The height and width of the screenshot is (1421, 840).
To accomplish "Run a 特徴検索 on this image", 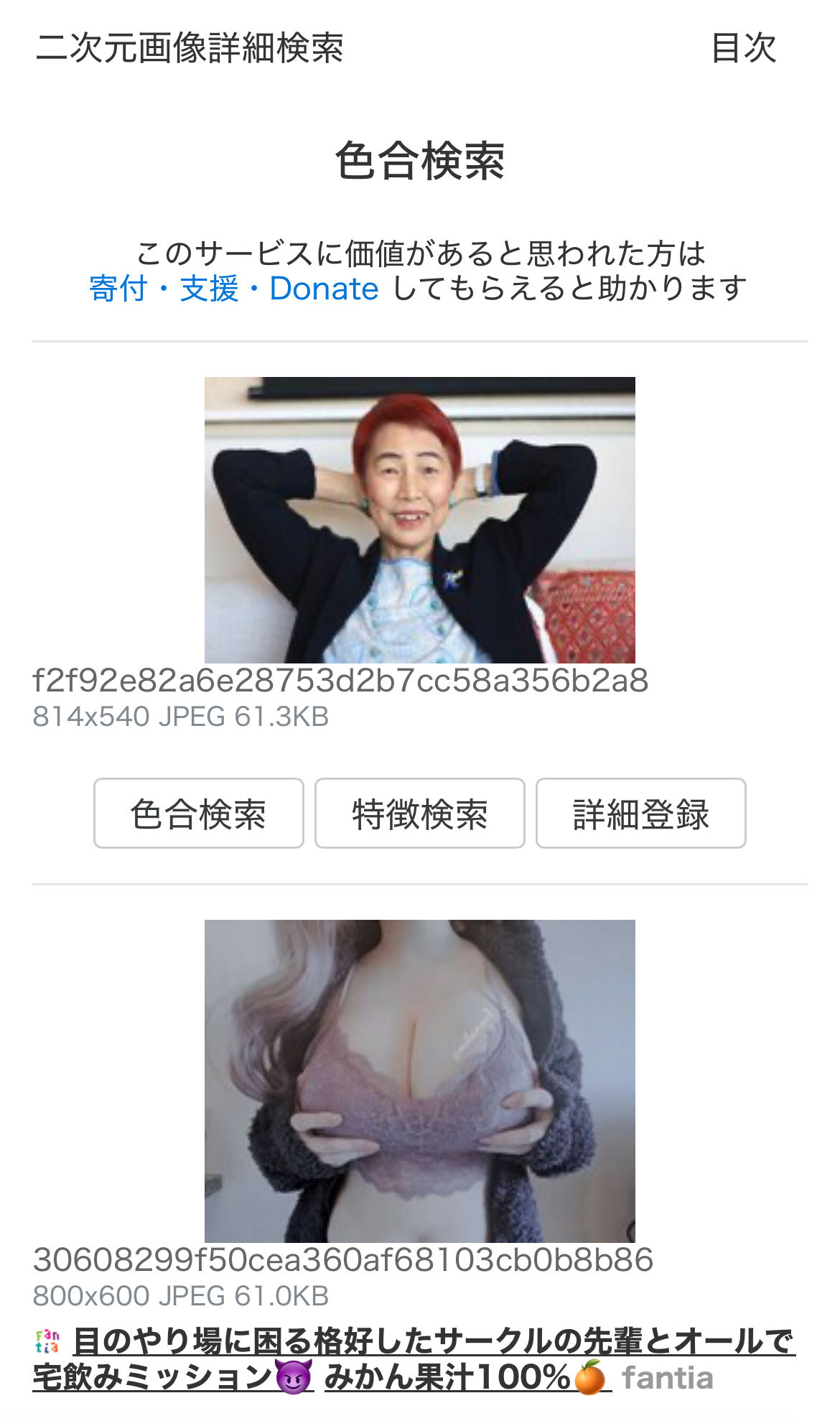I will [x=420, y=814].
